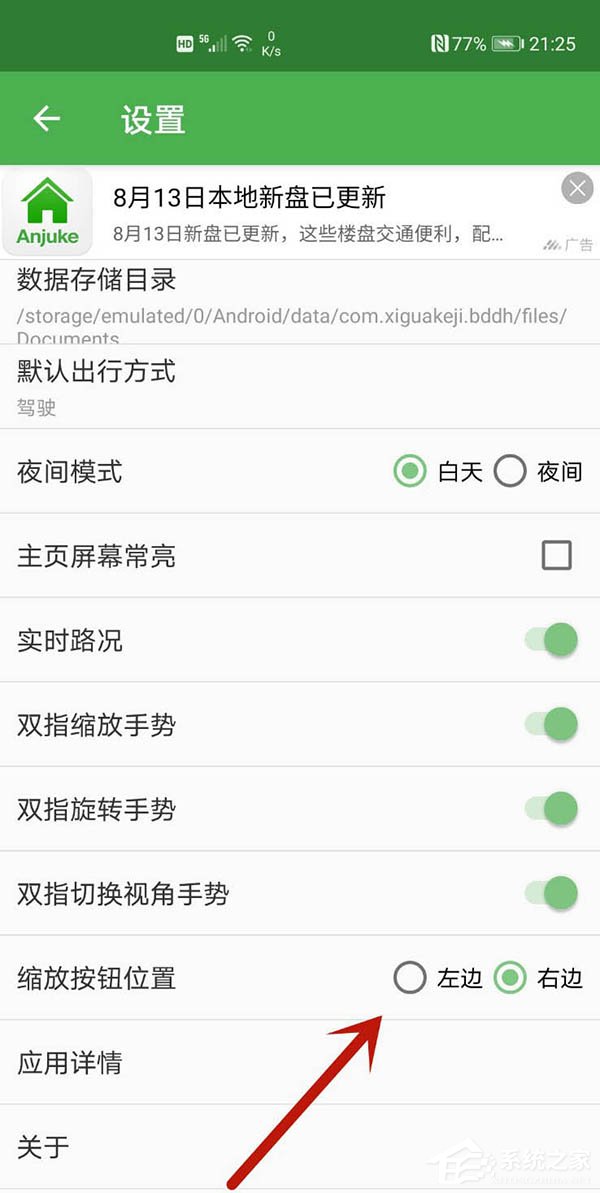Close the Anjuke ad banner
The width and height of the screenshot is (600, 1193).
click(x=577, y=188)
